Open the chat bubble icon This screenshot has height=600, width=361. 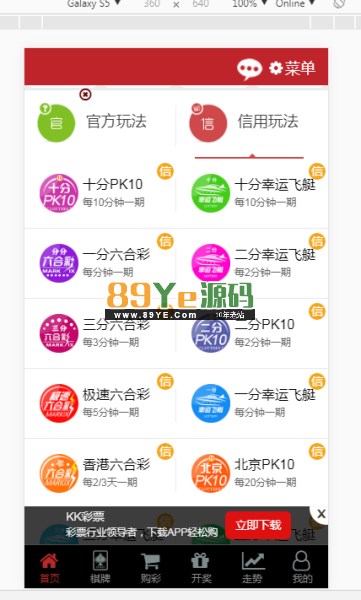249,69
